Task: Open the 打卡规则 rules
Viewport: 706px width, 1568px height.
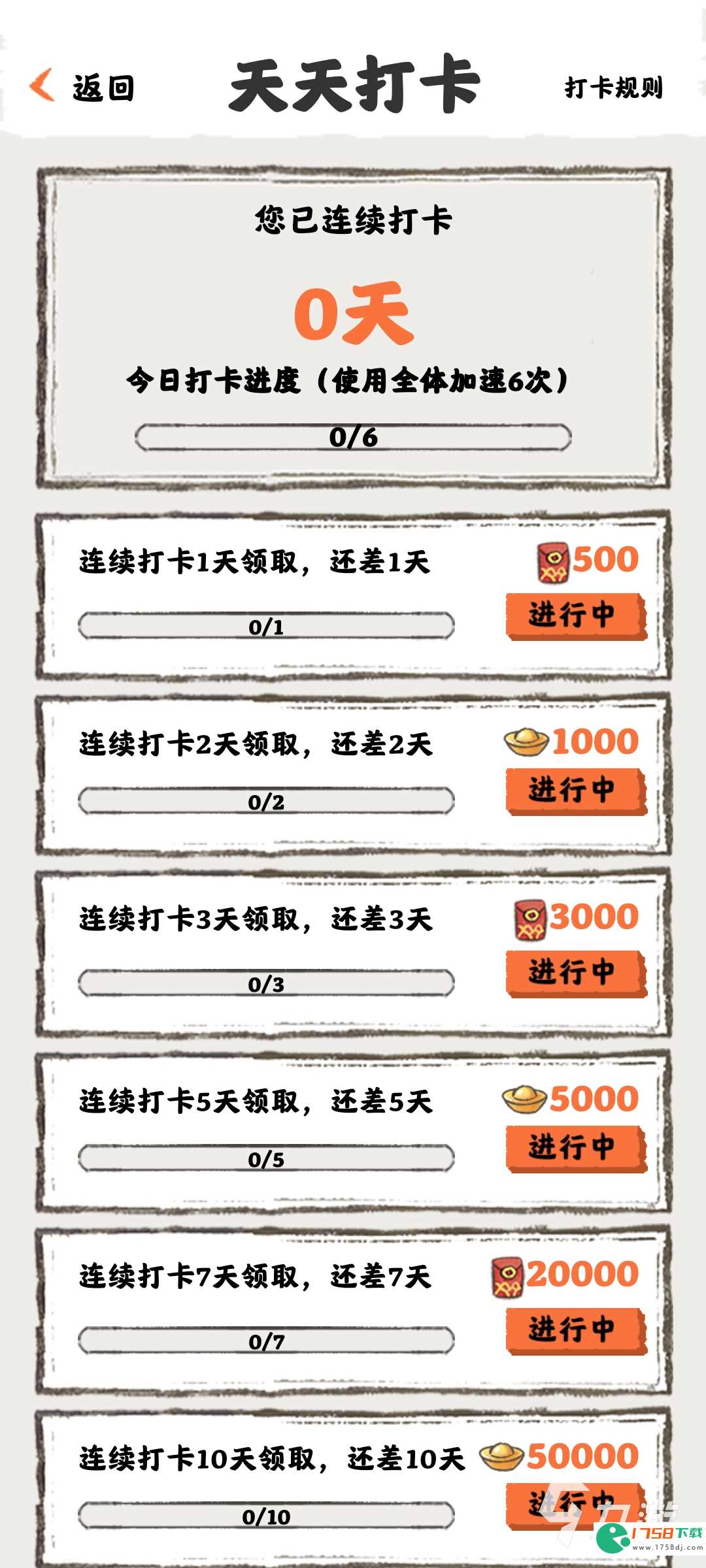Action: point(613,88)
